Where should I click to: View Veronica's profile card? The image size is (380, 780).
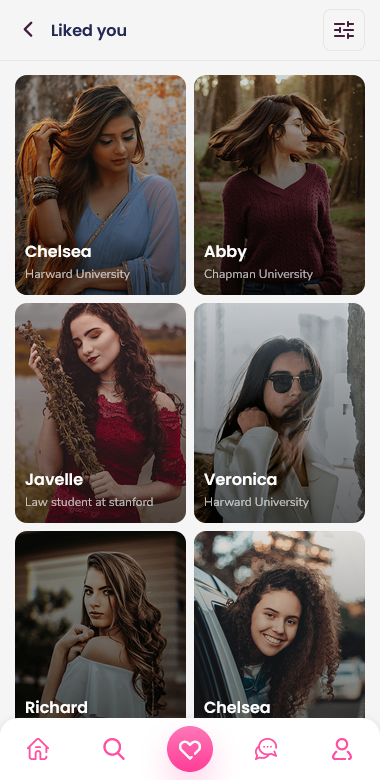point(279,413)
